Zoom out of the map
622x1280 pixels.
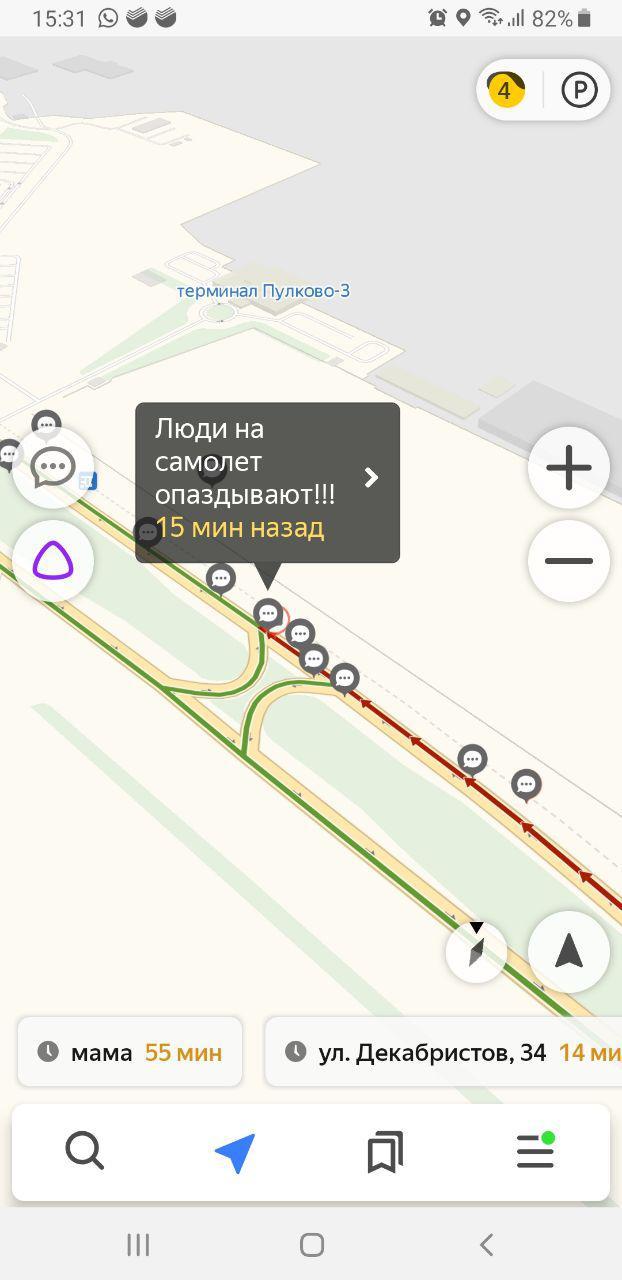(x=569, y=561)
